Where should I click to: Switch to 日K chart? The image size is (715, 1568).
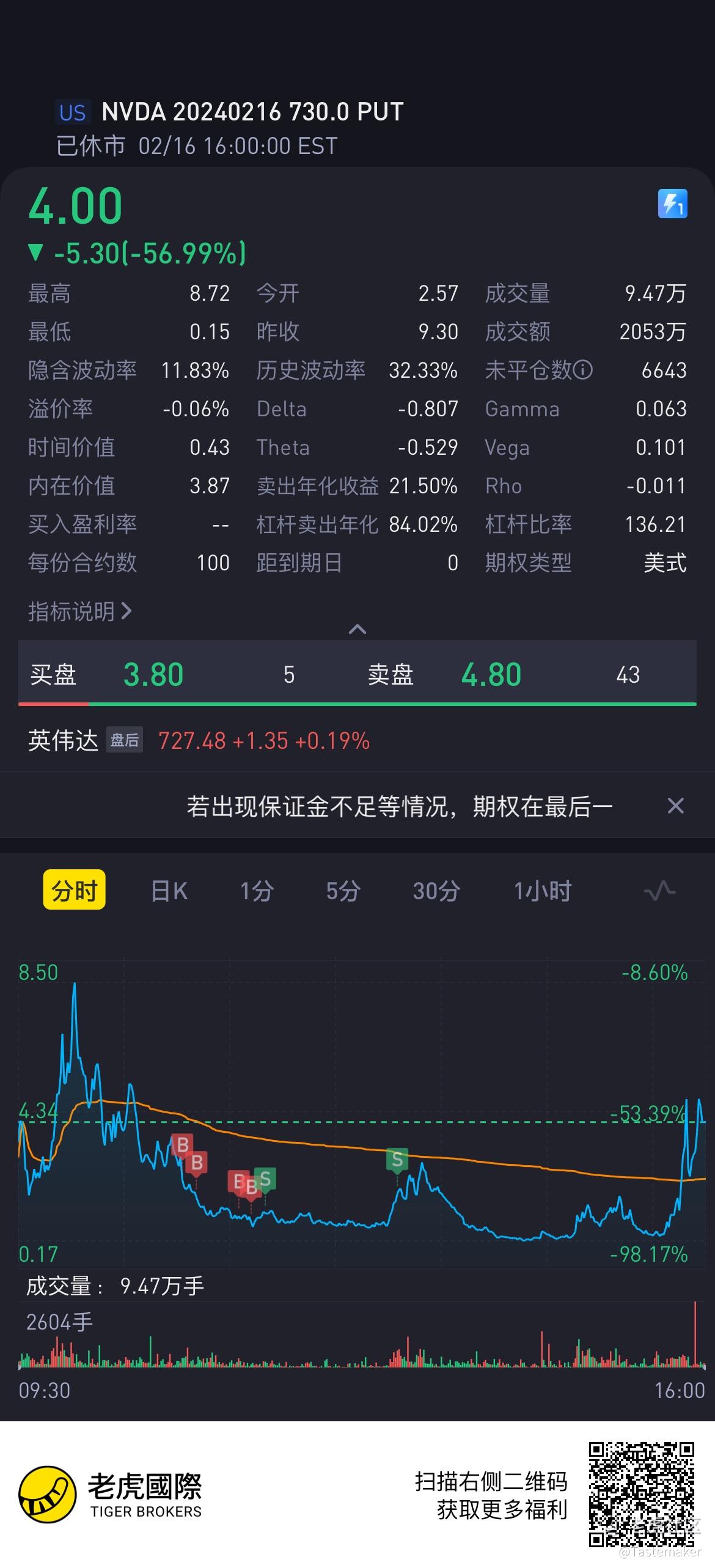click(x=169, y=891)
